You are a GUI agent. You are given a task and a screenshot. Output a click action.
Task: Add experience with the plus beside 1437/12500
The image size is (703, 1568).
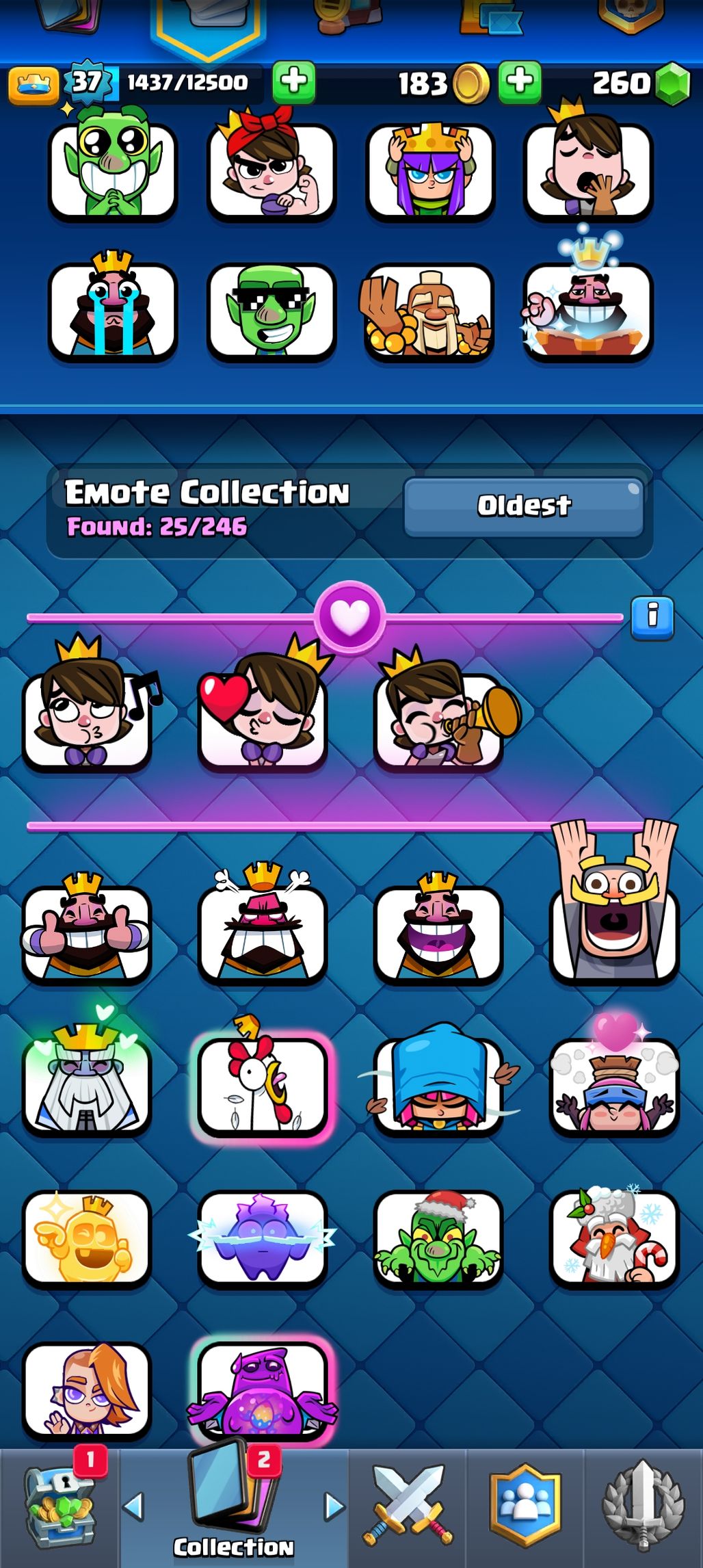pyautogui.click(x=293, y=82)
